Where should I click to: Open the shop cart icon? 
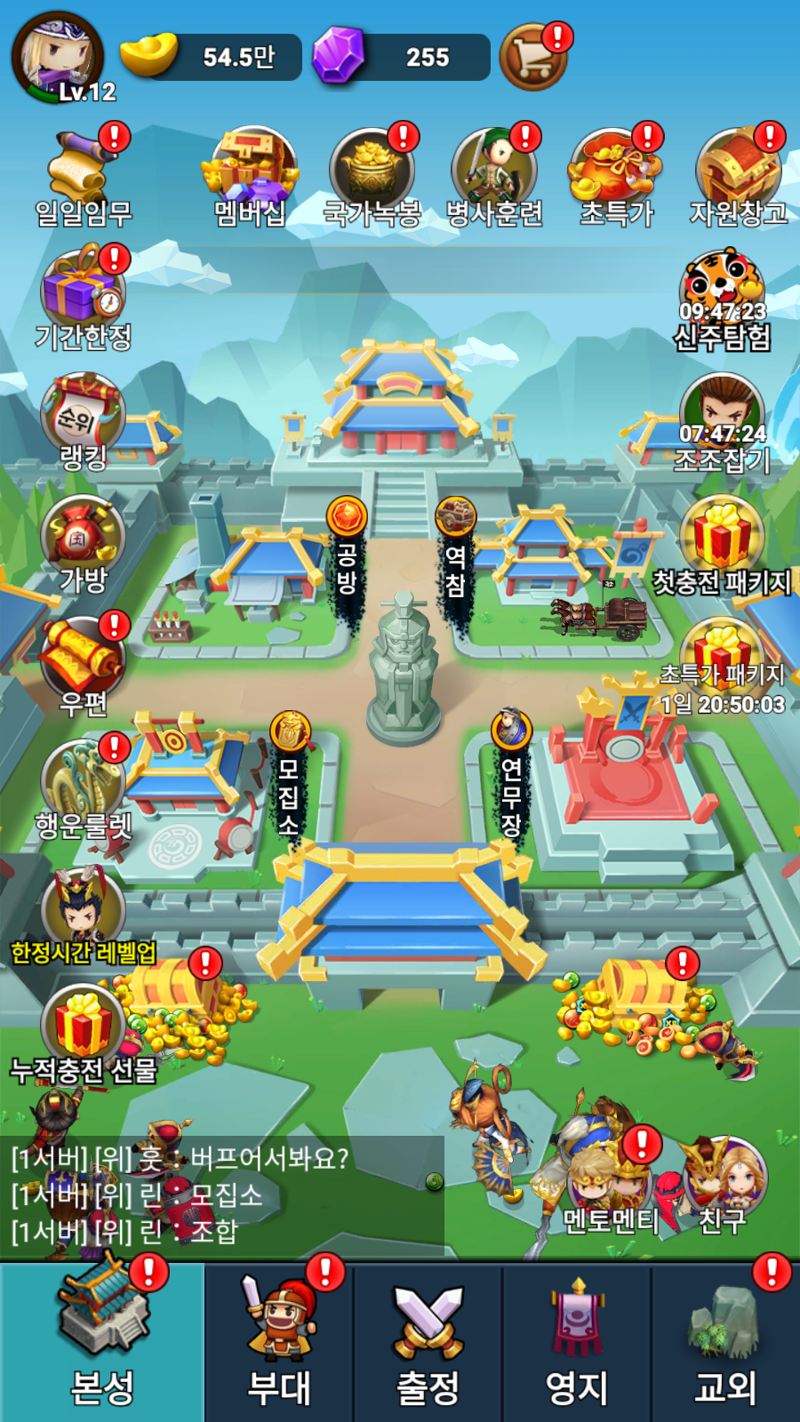tap(532, 56)
